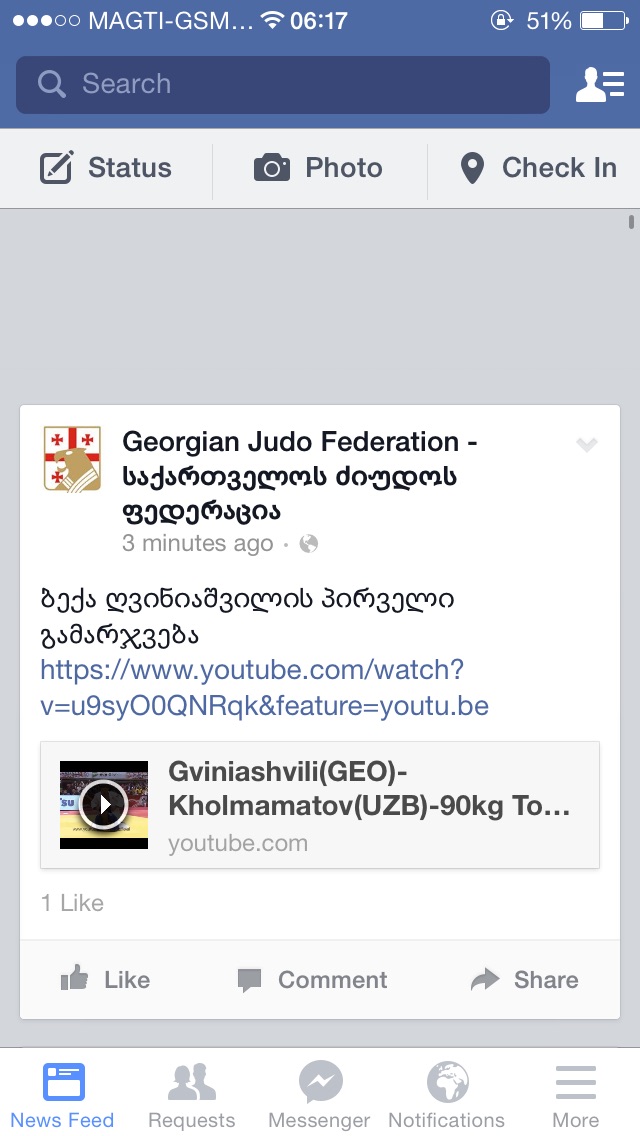Add a Photo post
This screenshot has height=1136, width=640.
click(x=319, y=168)
